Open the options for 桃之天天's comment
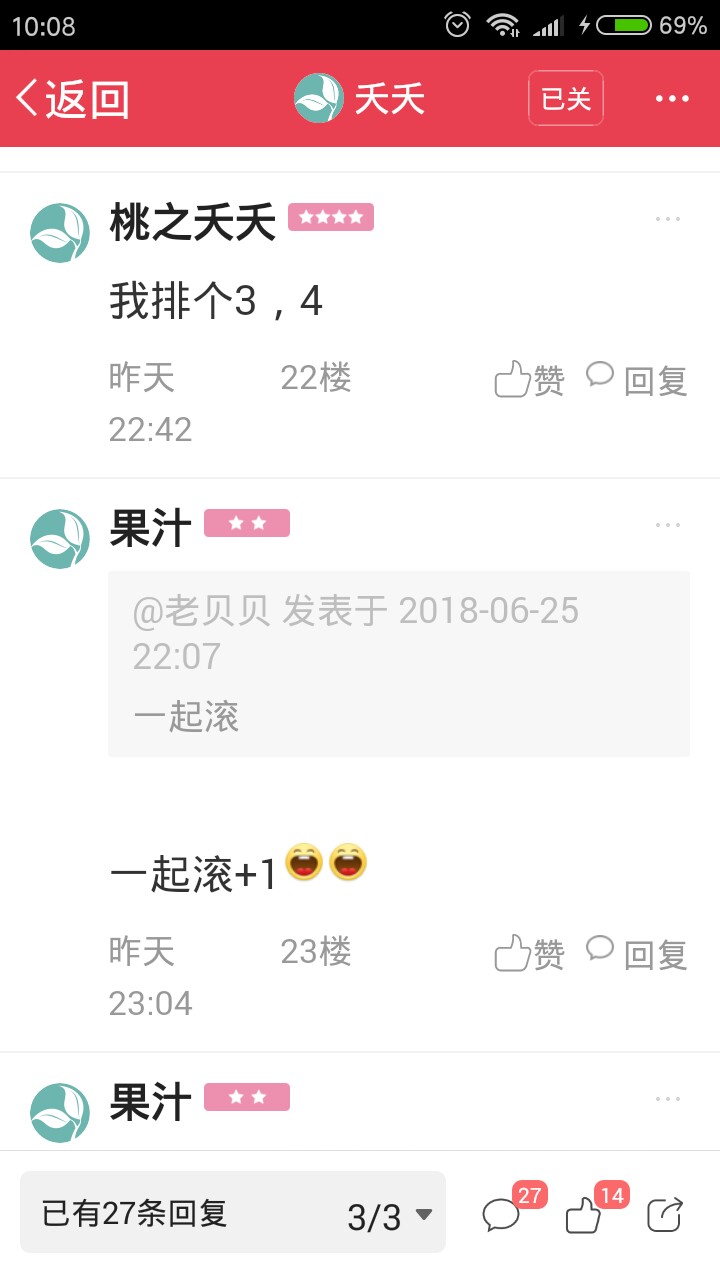This screenshot has width=720, height=1280. click(x=668, y=219)
